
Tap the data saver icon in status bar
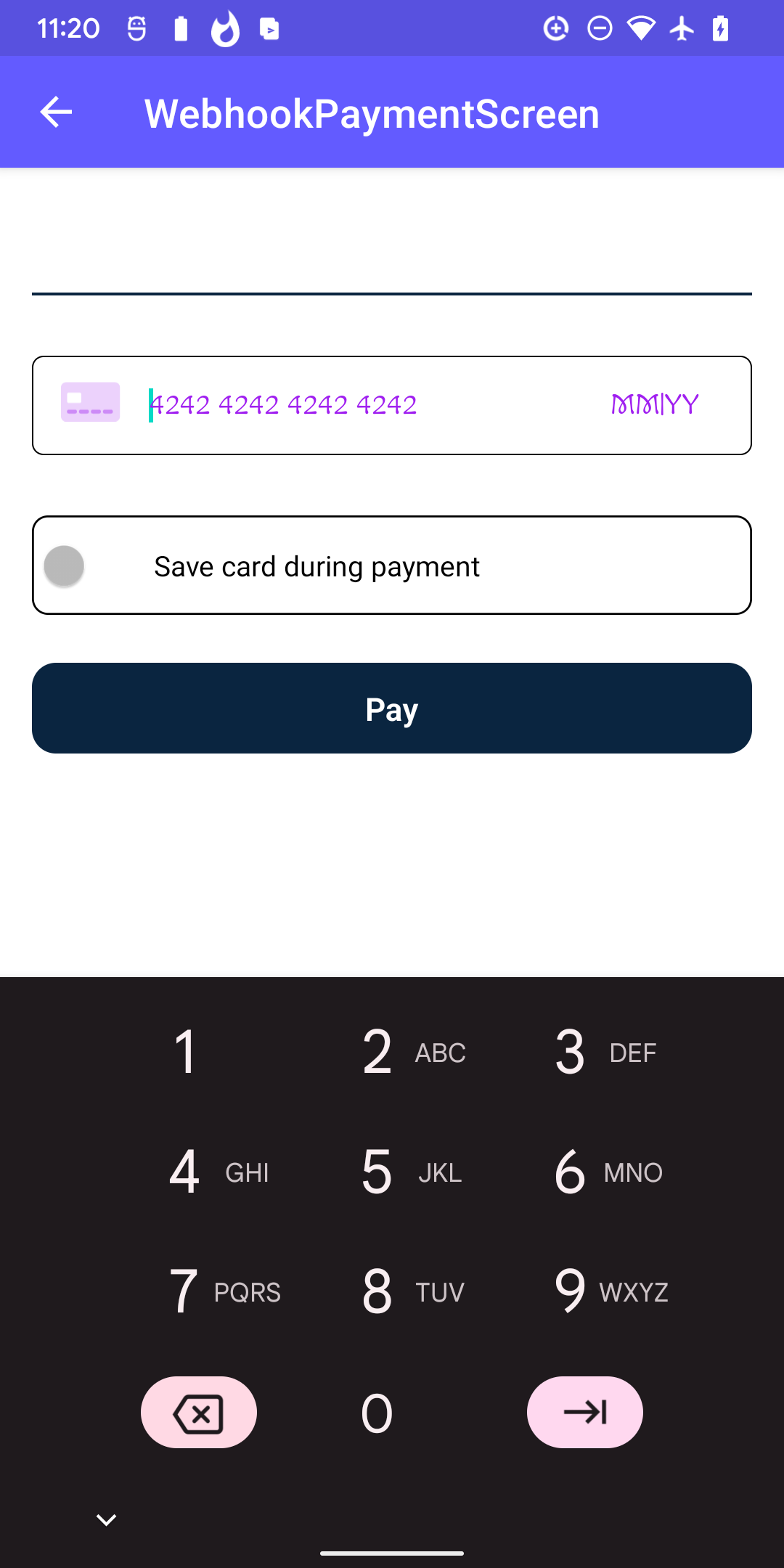tap(555, 28)
